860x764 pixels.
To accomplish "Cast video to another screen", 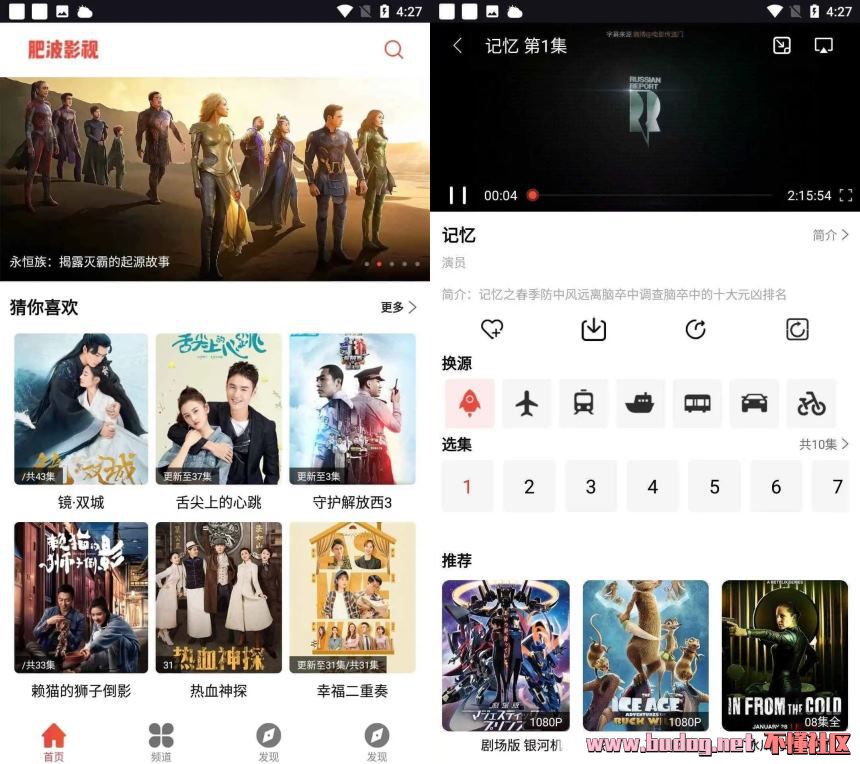I will tap(824, 46).
